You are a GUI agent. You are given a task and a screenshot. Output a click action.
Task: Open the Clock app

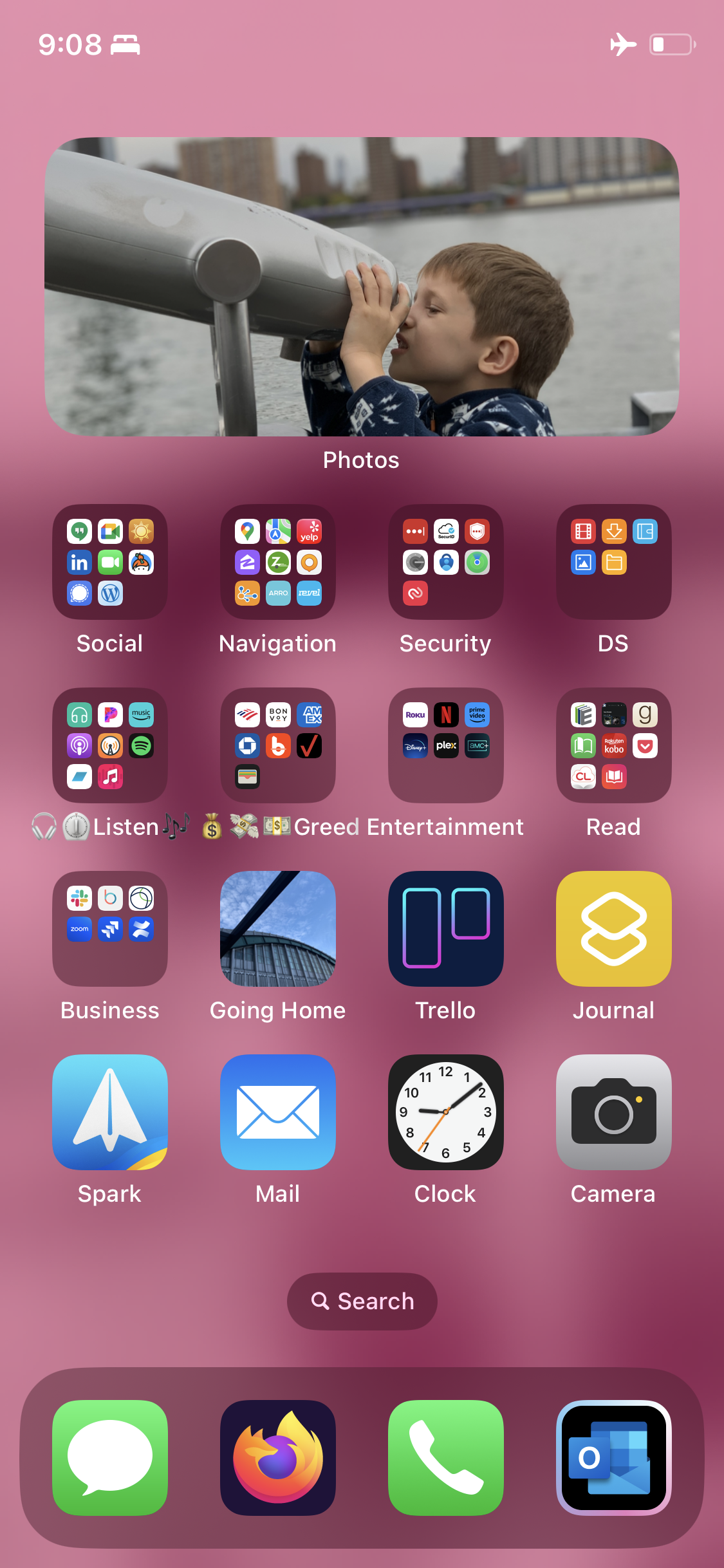pyautogui.click(x=446, y=1112)
